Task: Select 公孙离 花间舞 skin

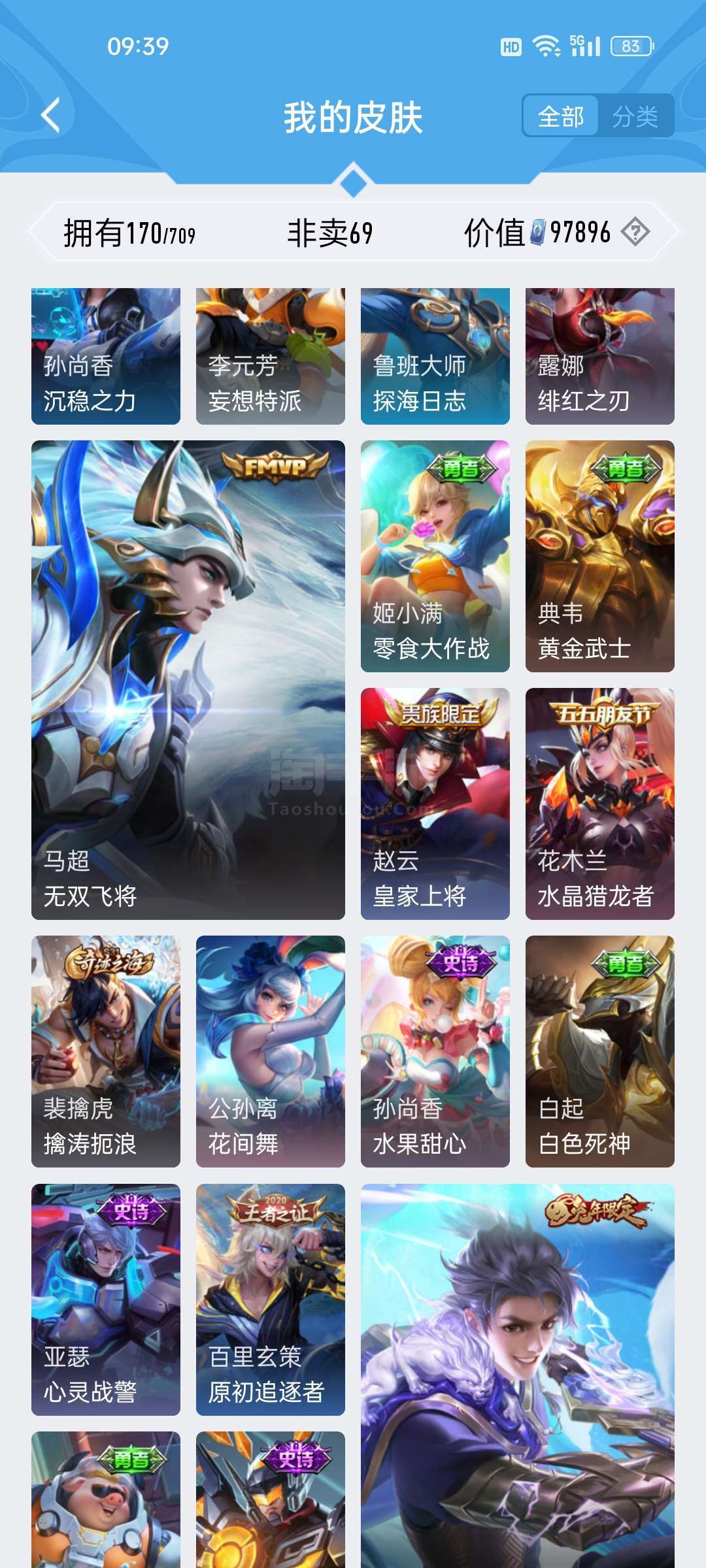Action: point(271,1051)
